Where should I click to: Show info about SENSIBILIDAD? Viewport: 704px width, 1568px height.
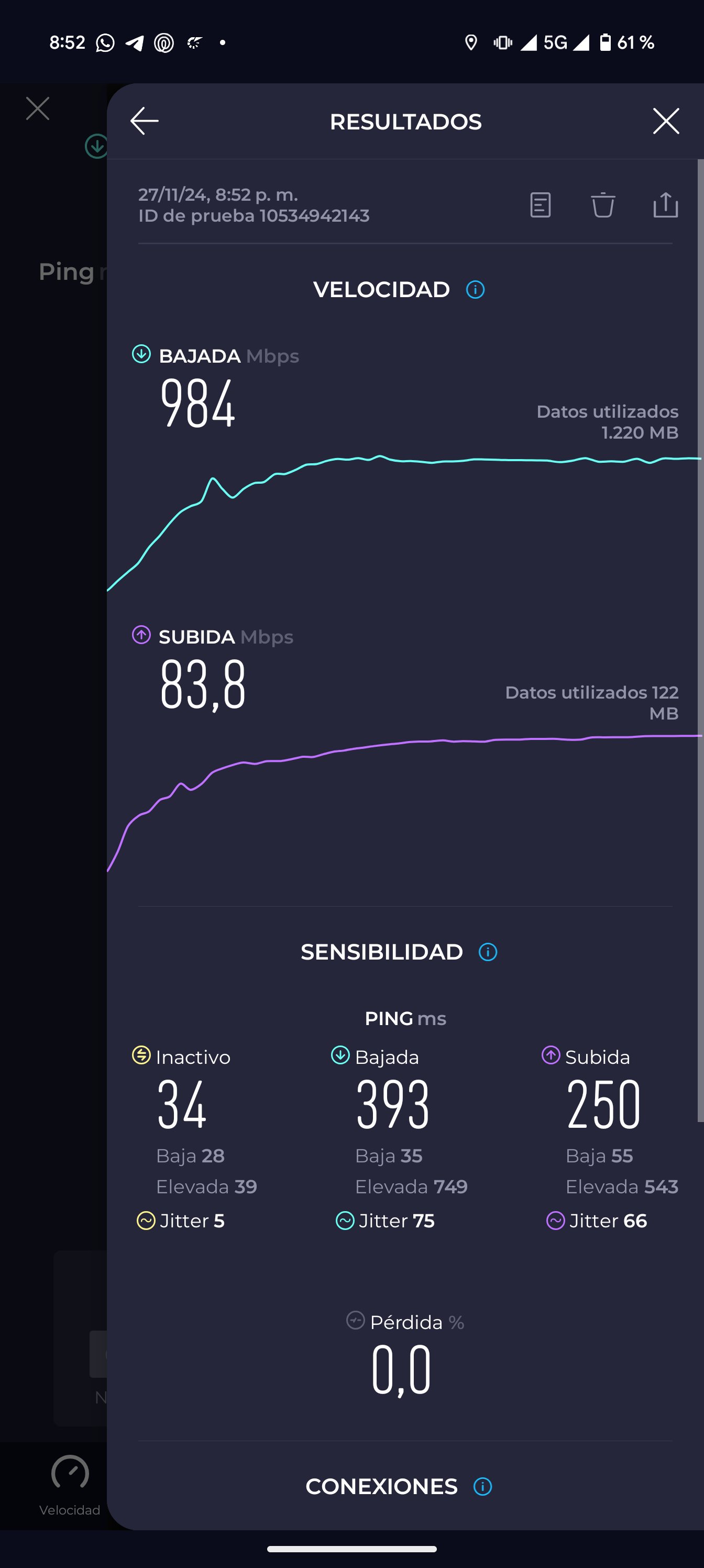488,952
